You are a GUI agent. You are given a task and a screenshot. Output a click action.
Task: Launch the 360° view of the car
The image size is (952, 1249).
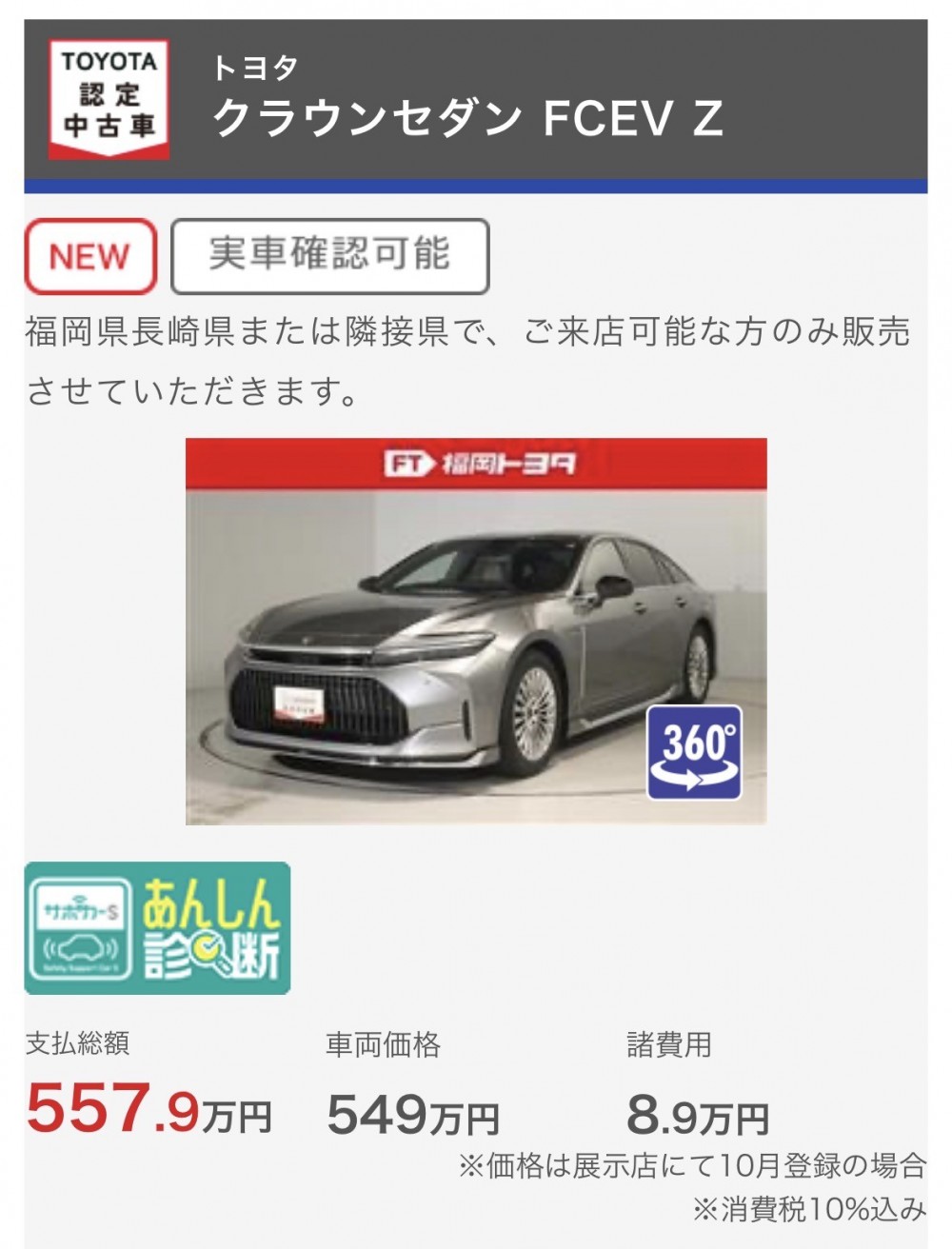(x=694, y=752)
